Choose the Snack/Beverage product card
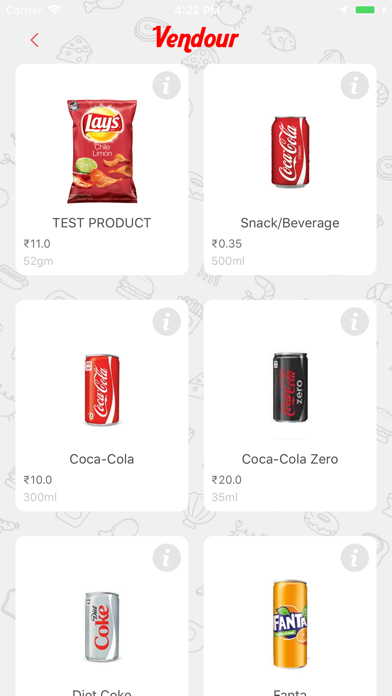 tap(290, 170)
